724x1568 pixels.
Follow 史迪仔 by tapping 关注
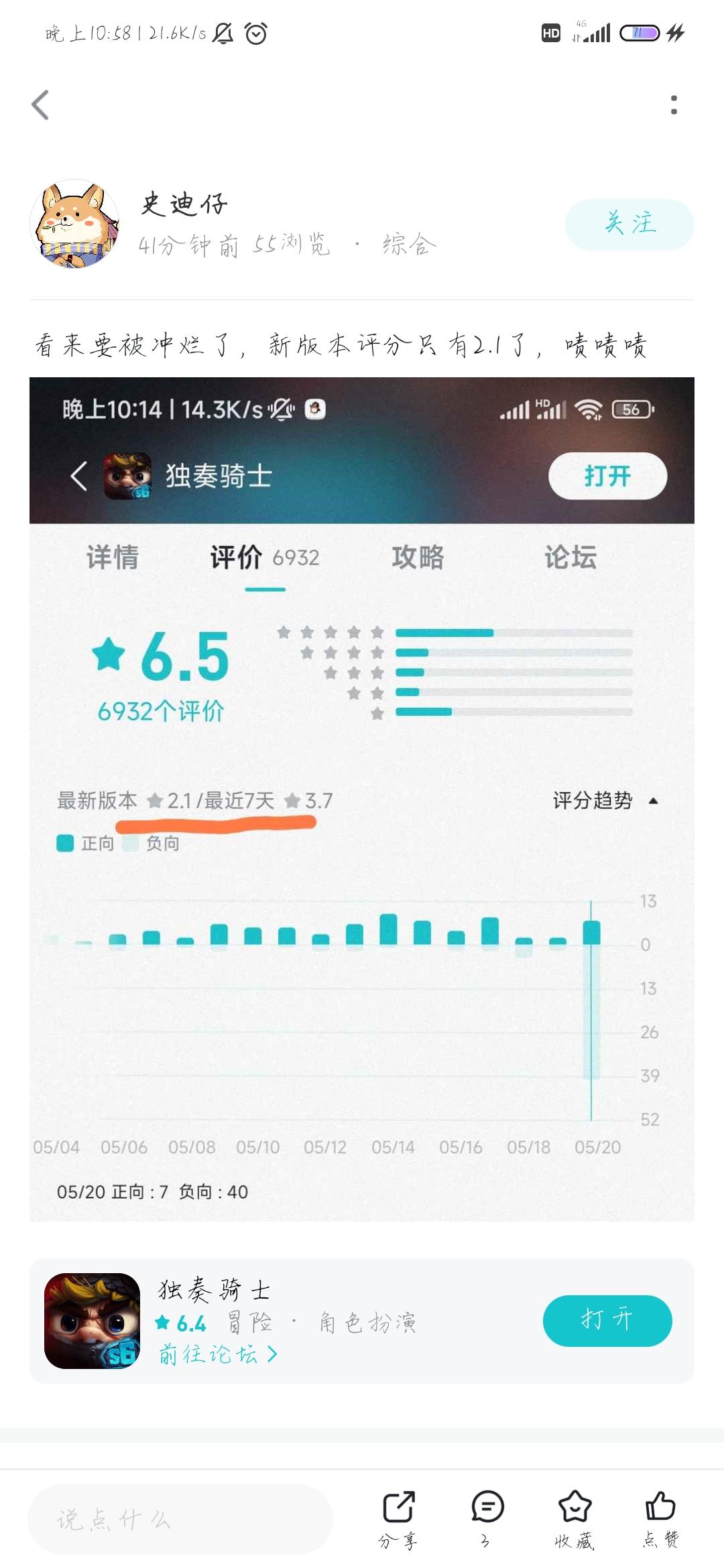point(630,224)
